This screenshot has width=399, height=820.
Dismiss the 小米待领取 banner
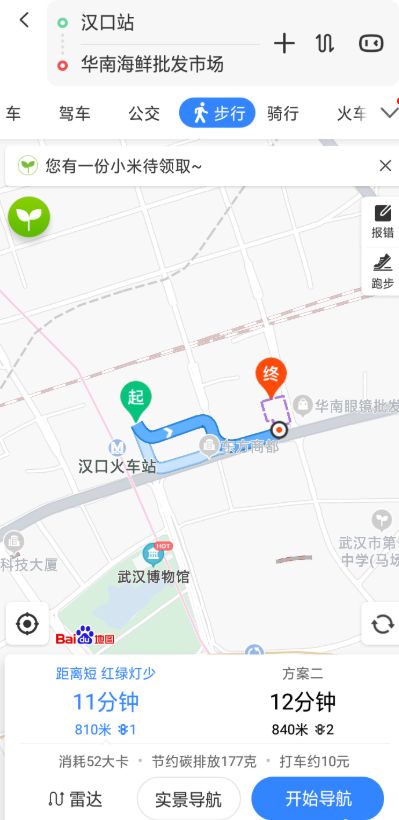tap(385, 166)
